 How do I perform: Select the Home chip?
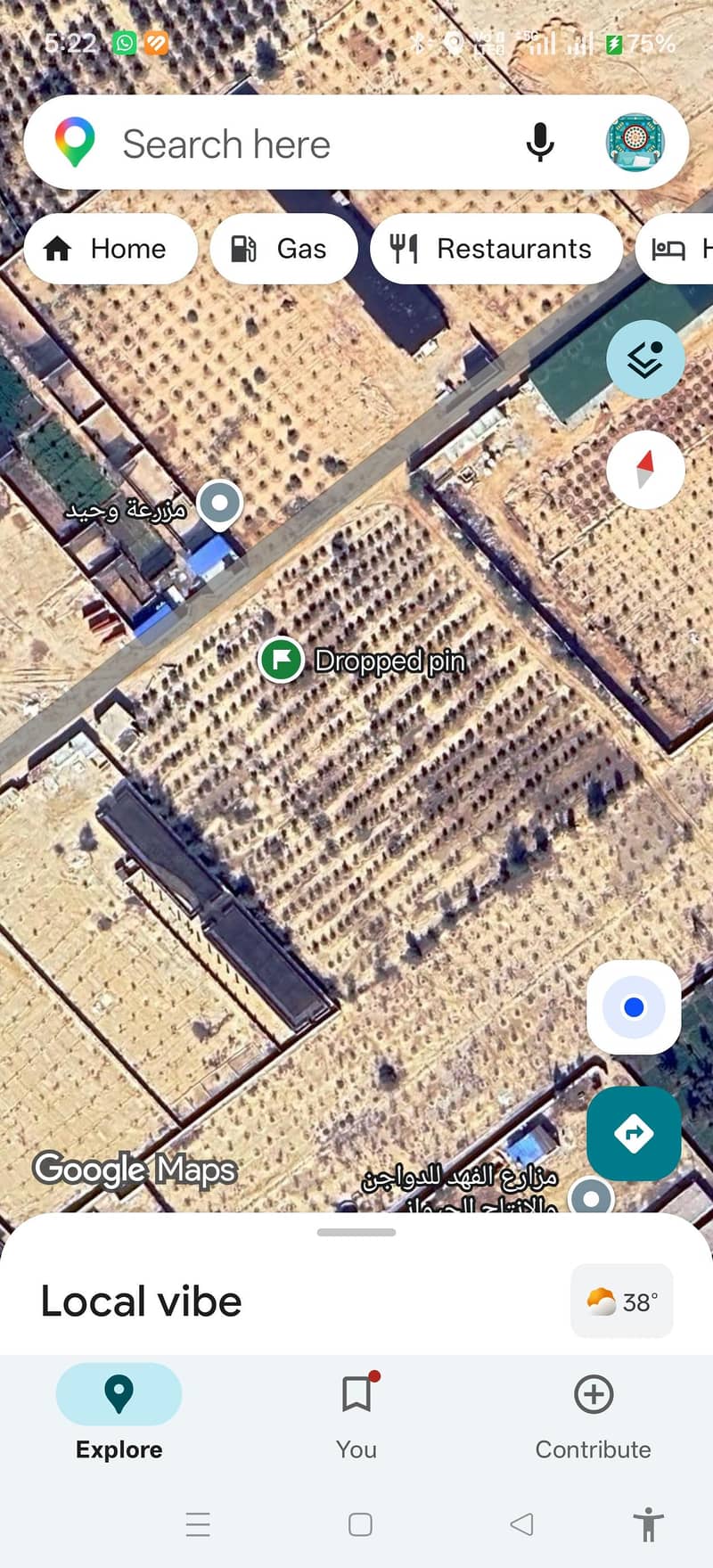(x=111, y=249)
